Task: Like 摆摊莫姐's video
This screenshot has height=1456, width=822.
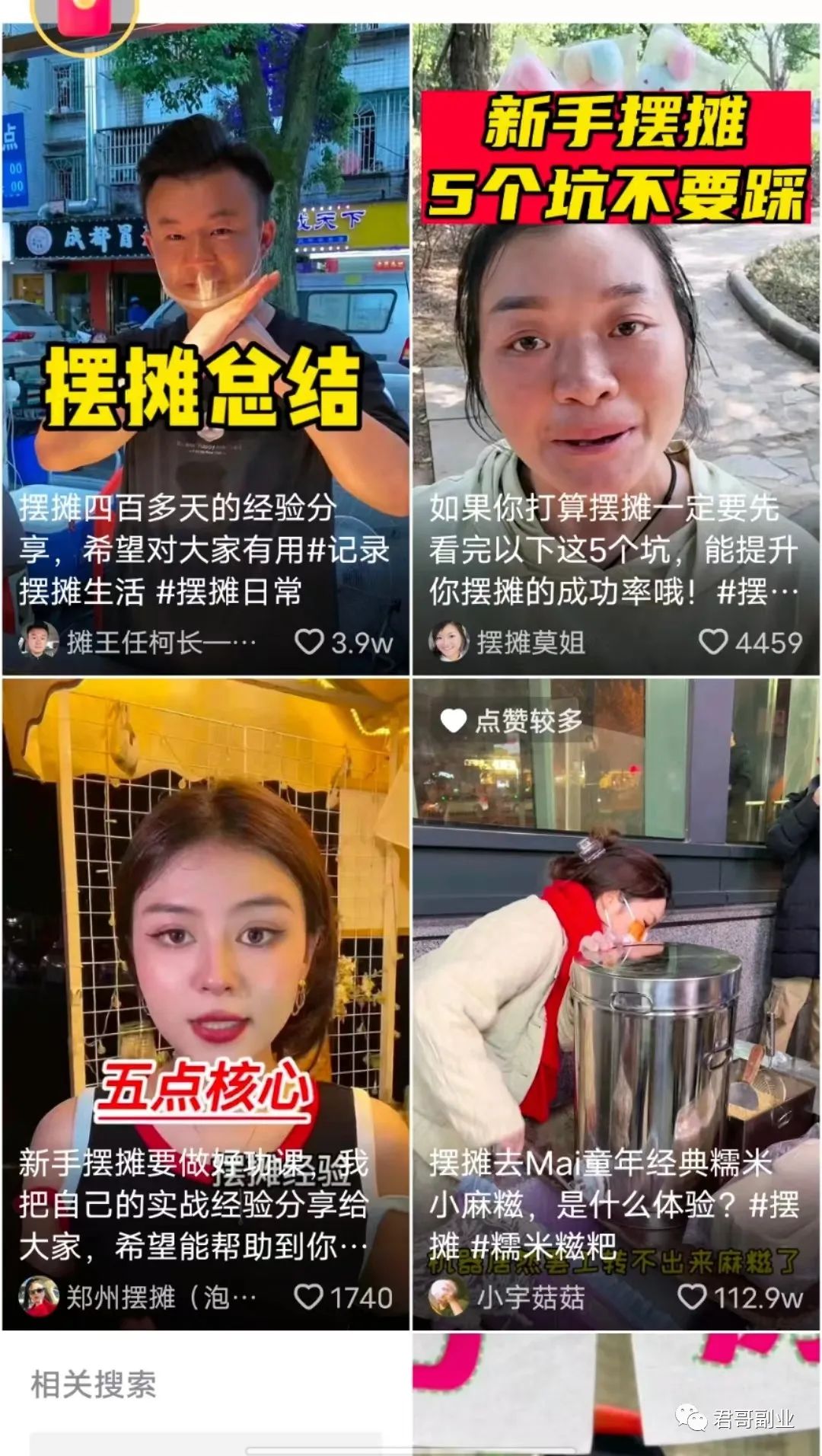Action: (x=713, y=642)
